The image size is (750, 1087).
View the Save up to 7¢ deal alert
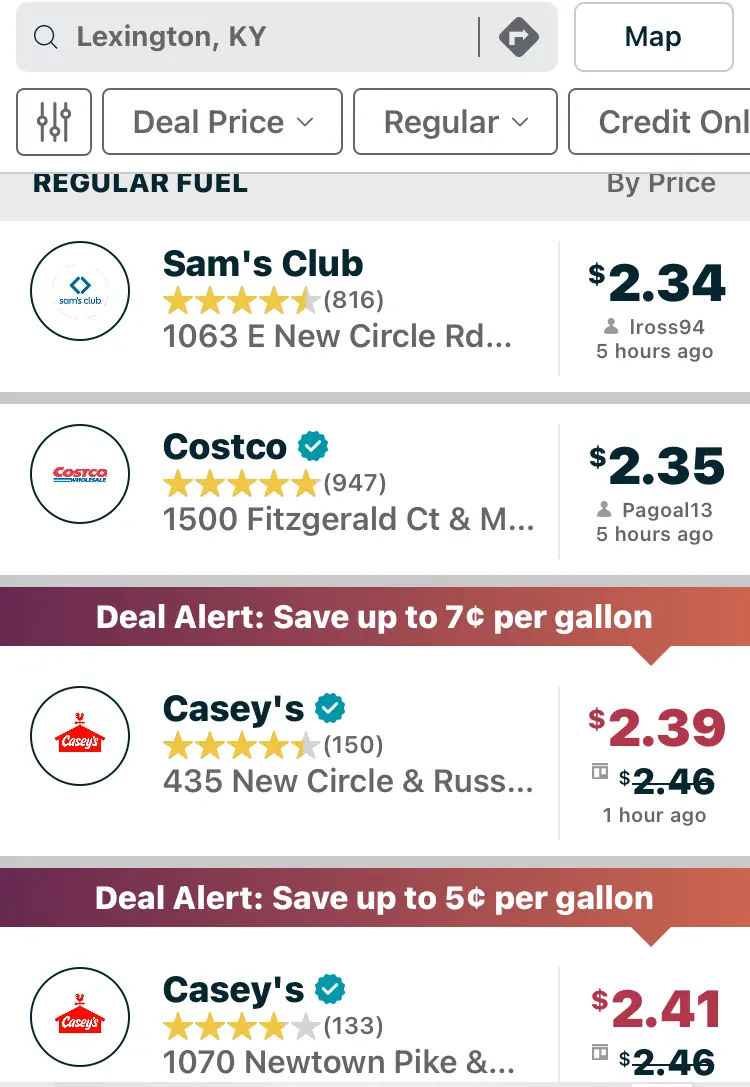point(374,617)
